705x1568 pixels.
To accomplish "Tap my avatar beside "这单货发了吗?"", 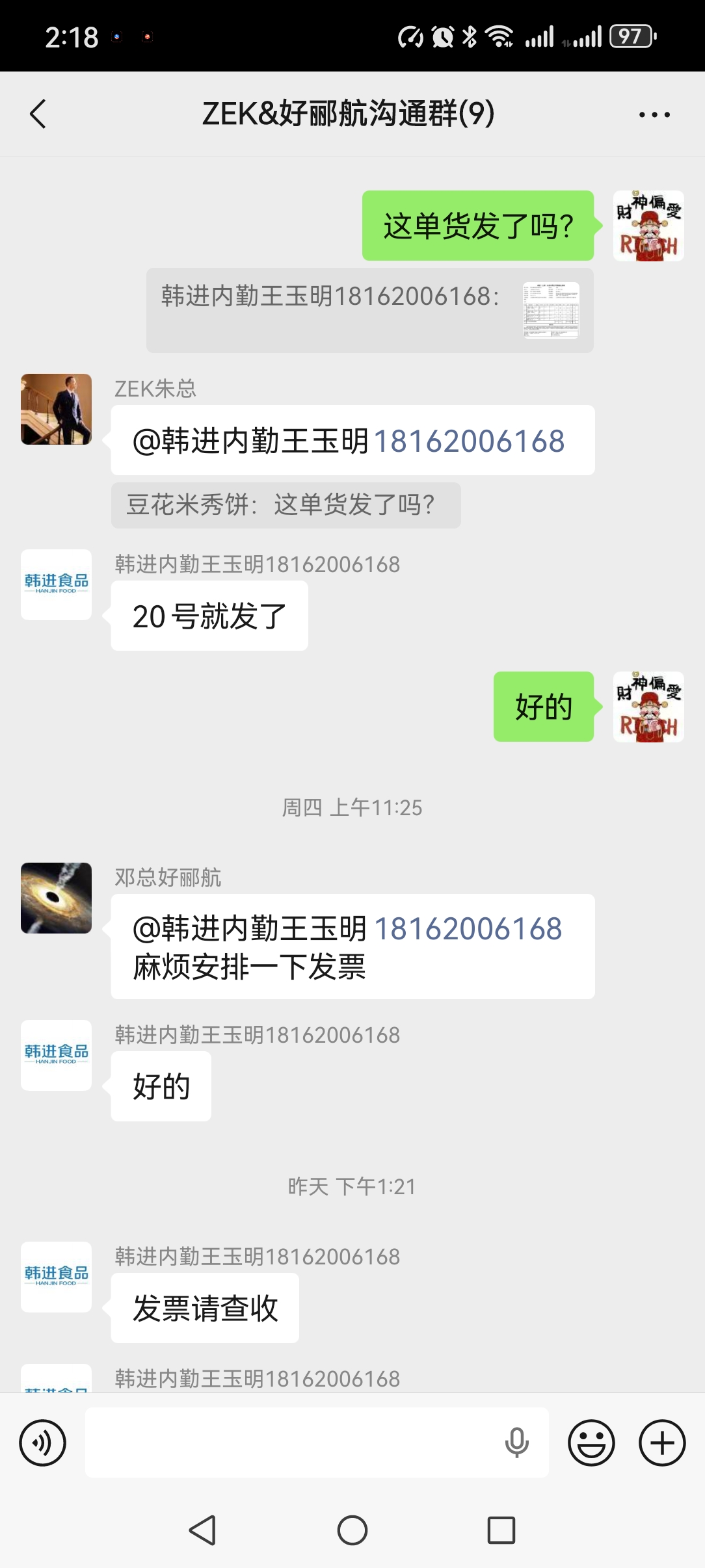I will tap(648, 226).
